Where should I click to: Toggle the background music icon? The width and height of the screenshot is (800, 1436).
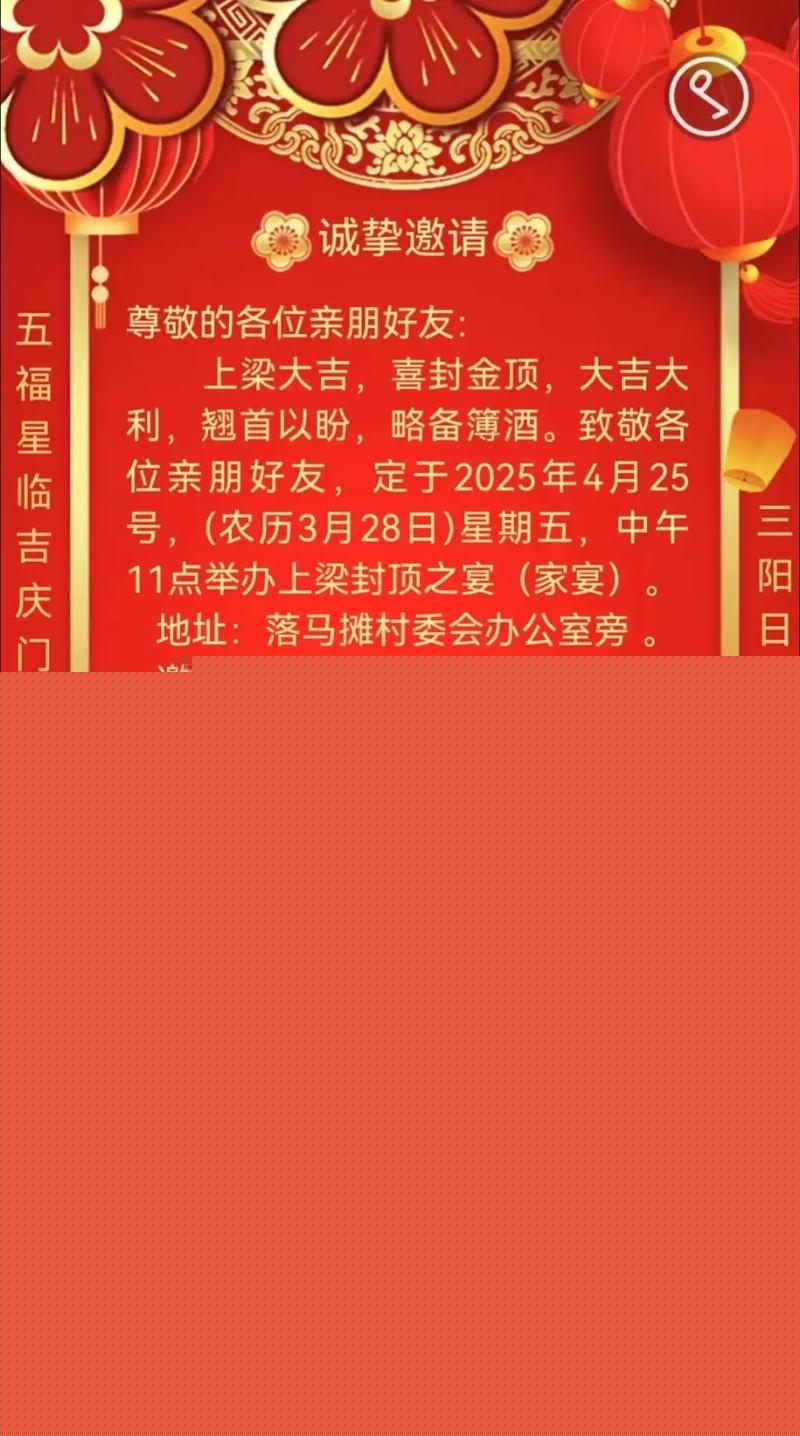click(x=708, y=95)
